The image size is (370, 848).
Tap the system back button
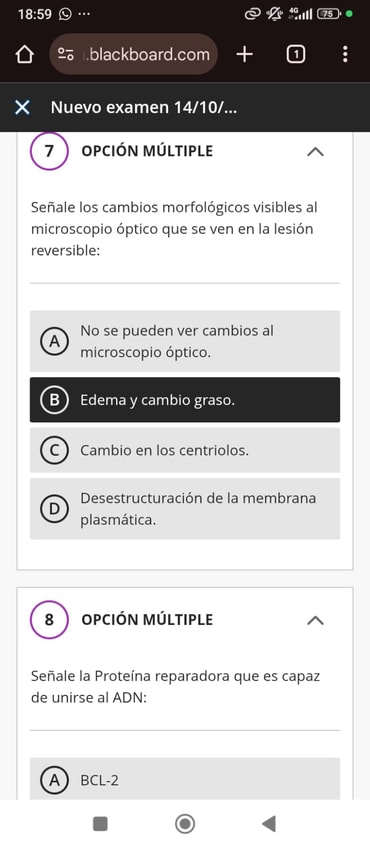[269, 824]
